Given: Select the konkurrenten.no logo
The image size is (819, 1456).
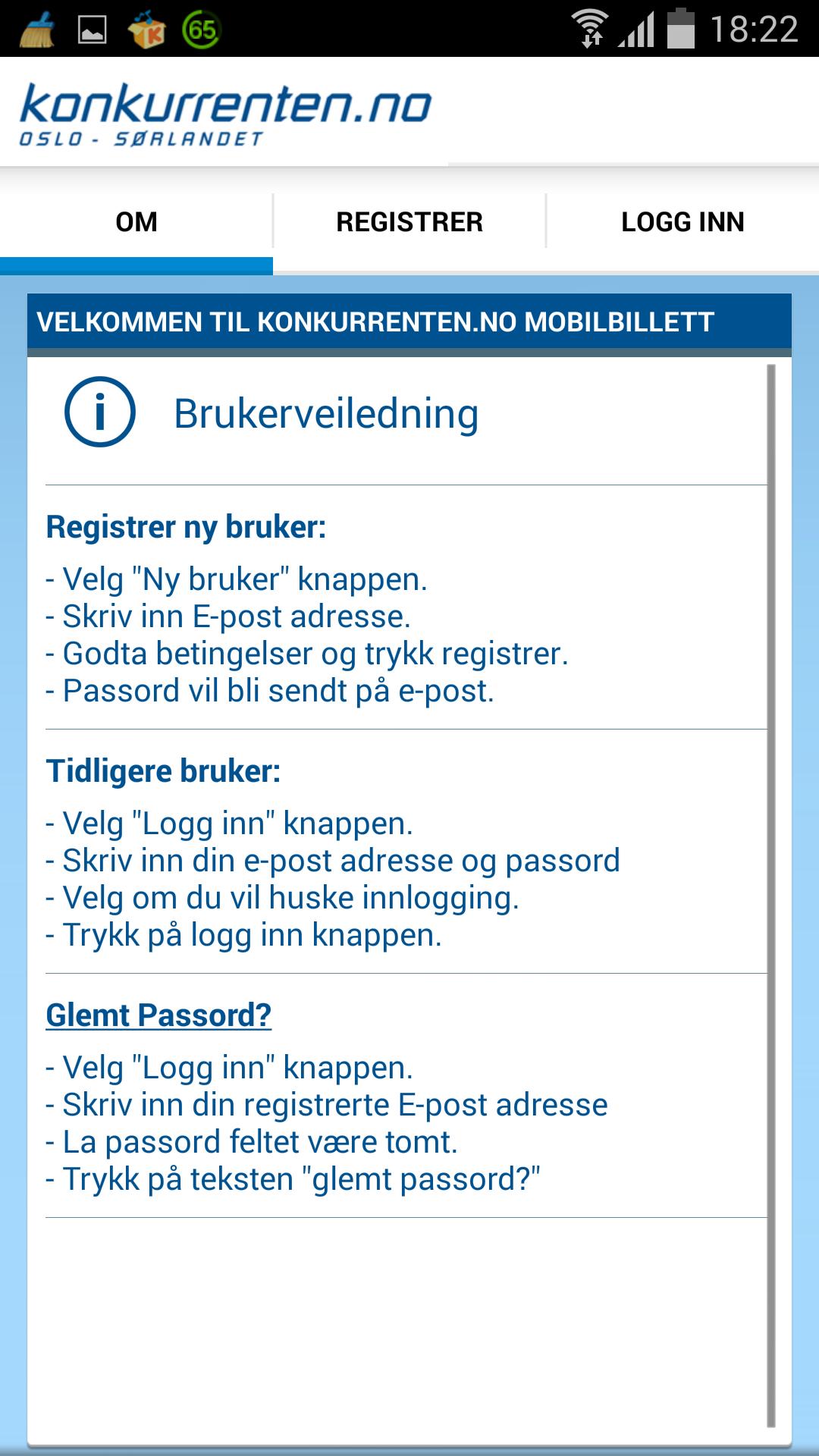Looking at the screenshot, I should tap(225, 106).
